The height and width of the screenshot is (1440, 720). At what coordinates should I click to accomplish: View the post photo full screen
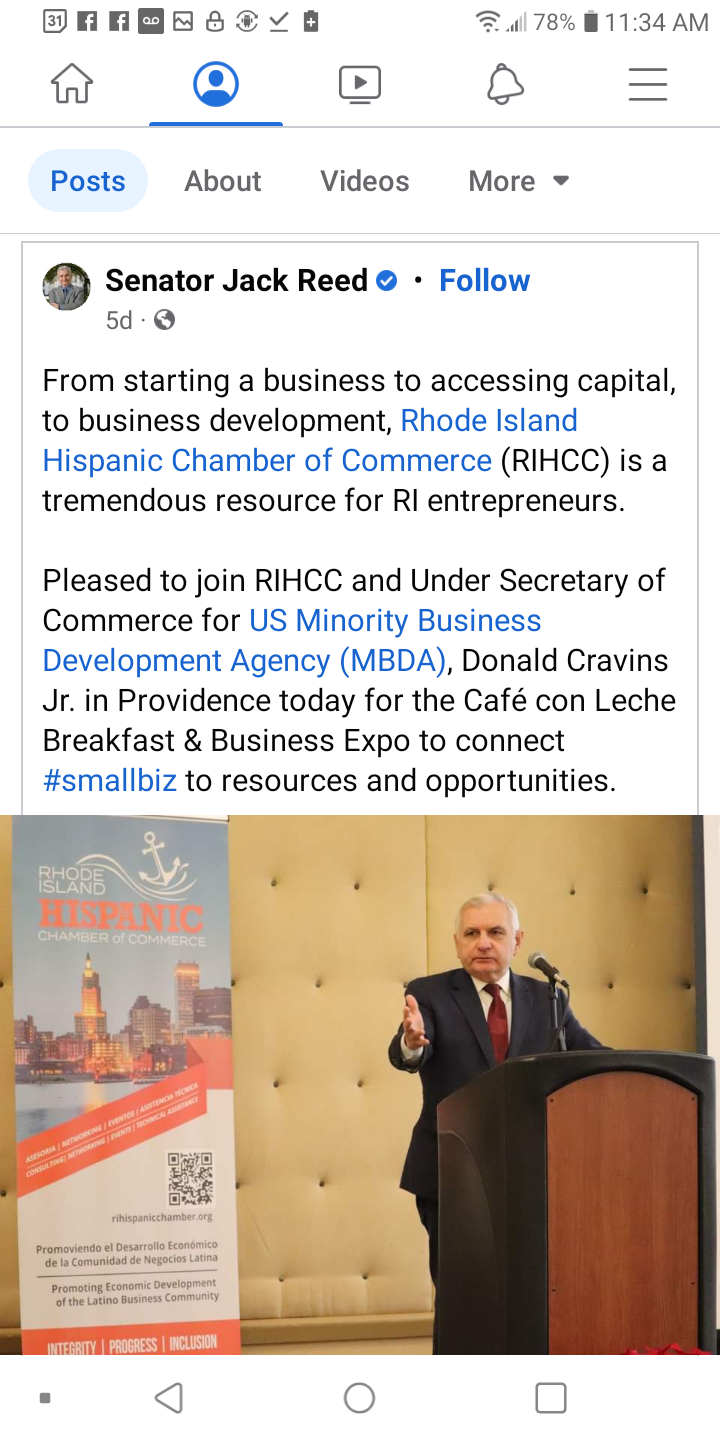coord(360,1085)
